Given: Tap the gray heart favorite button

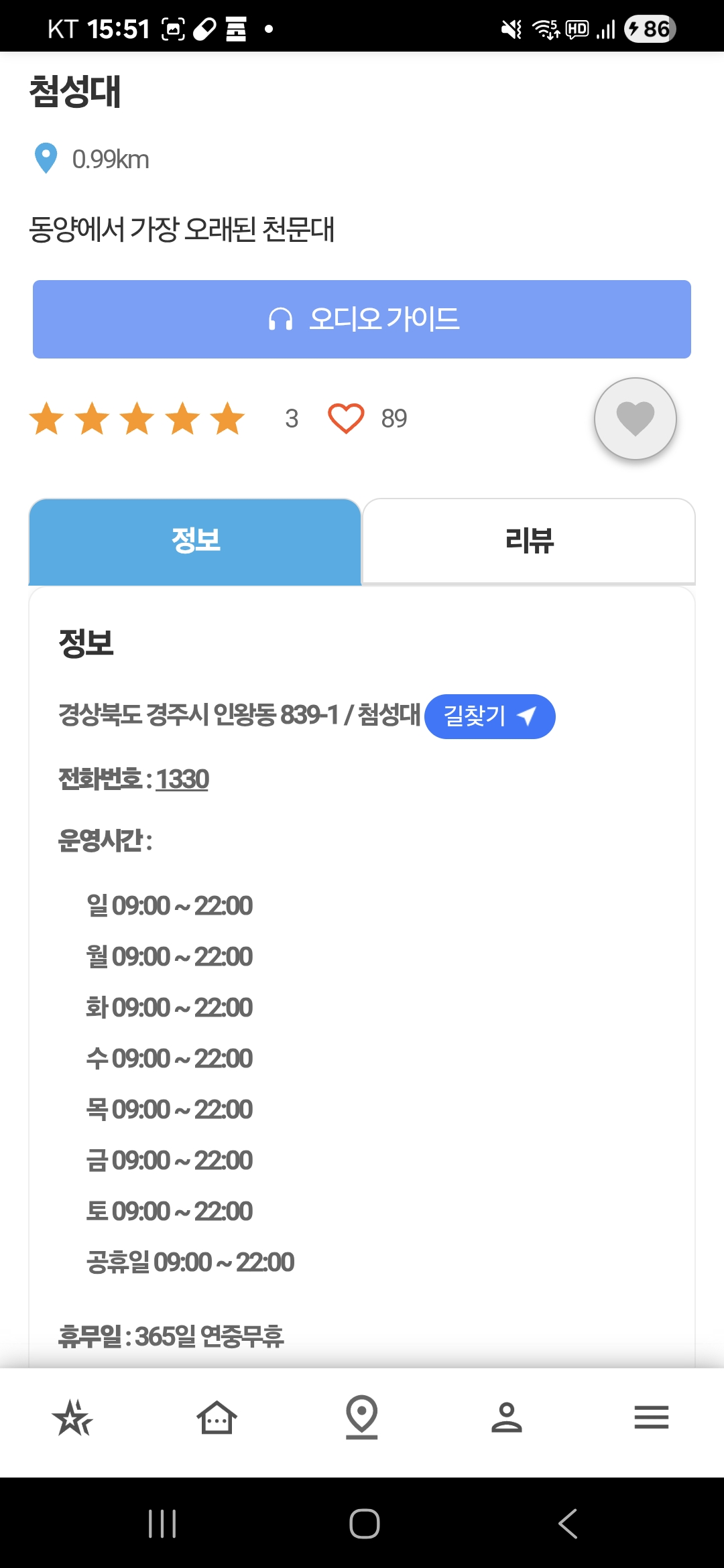Looking at the screenshot, I should [635, 419].
